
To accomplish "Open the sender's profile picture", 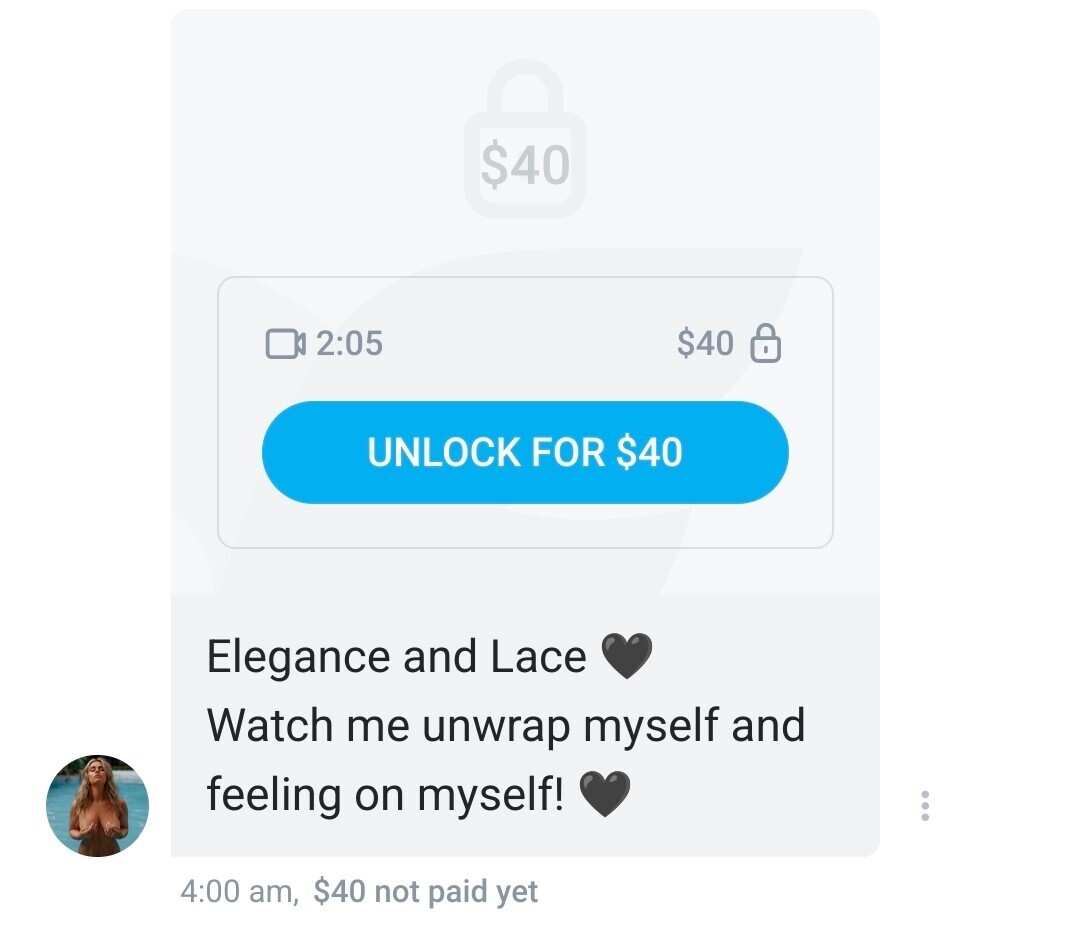I will click(x=98, y=806).
